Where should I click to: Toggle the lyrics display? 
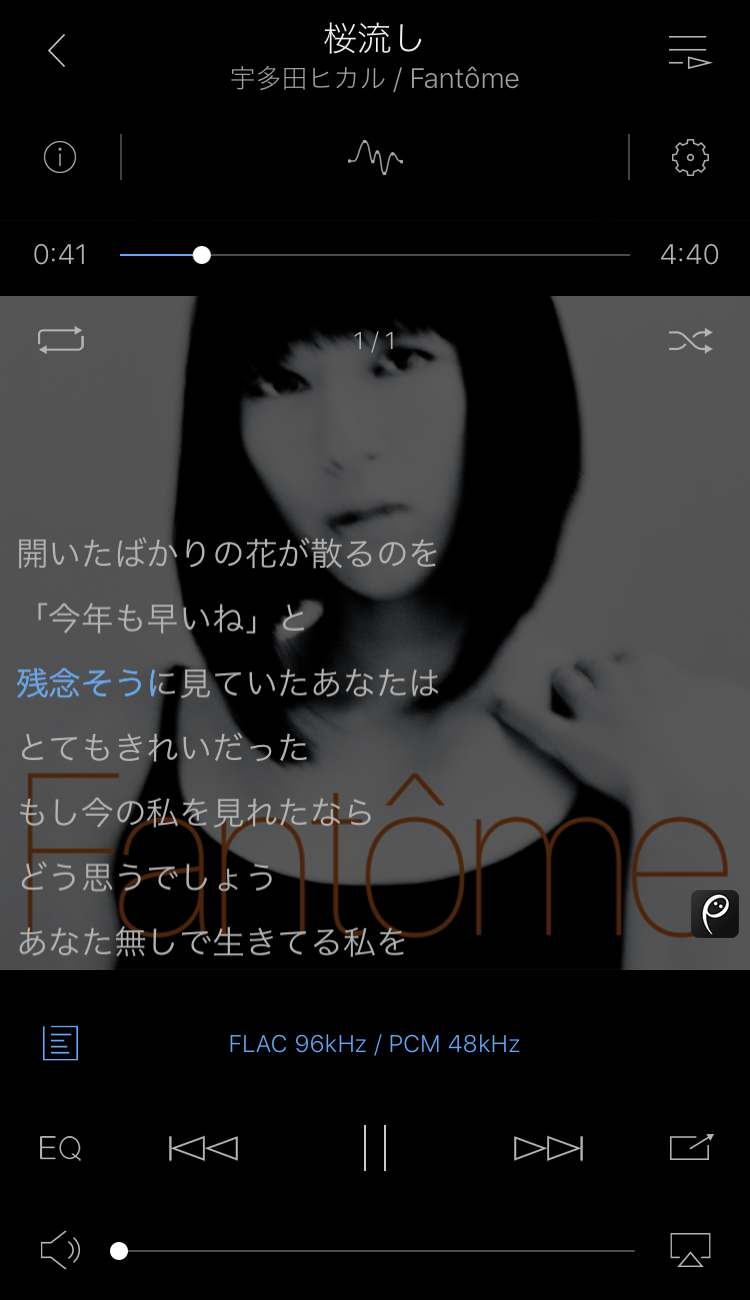tap(60, 1043)
